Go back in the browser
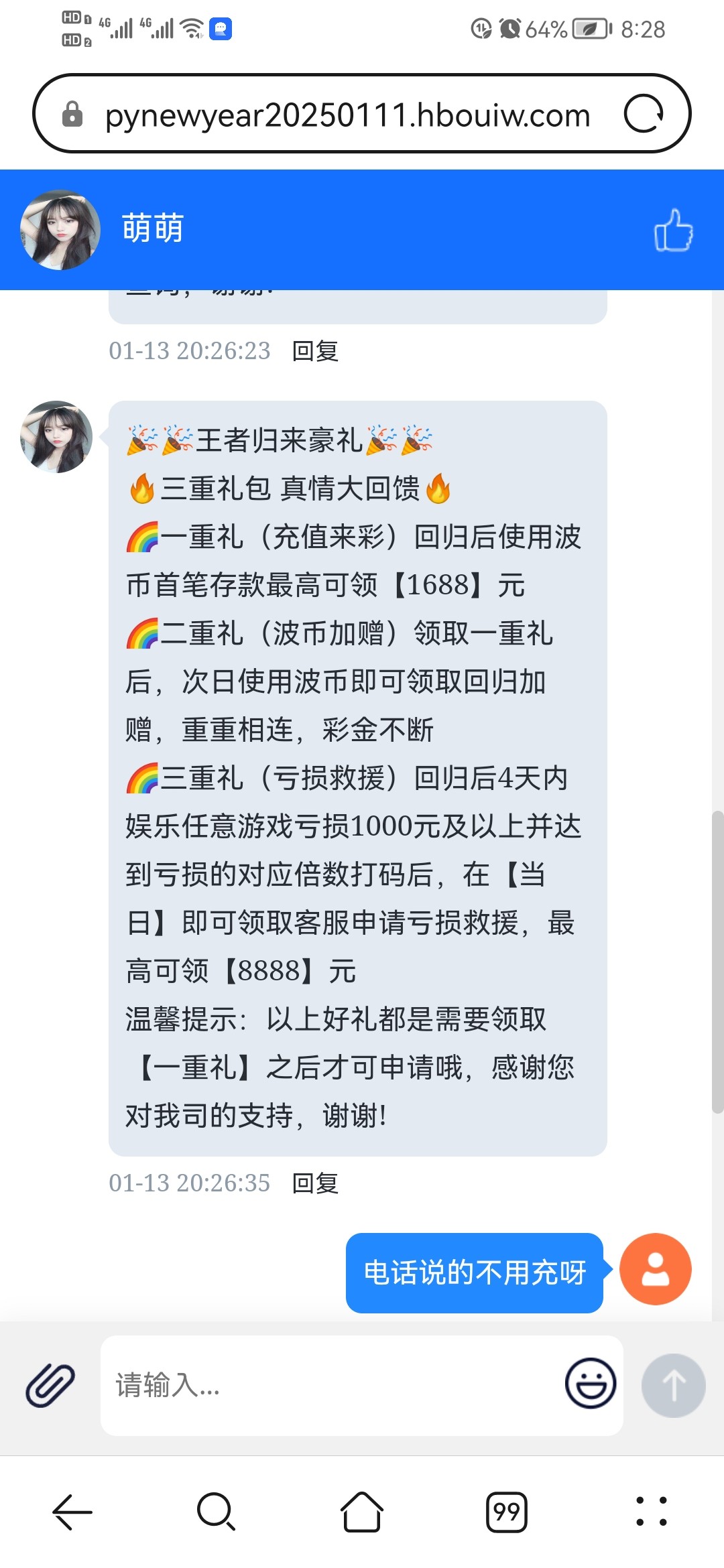The height and width of the screenshot is (1568, 724). [x=72, y=1512]
